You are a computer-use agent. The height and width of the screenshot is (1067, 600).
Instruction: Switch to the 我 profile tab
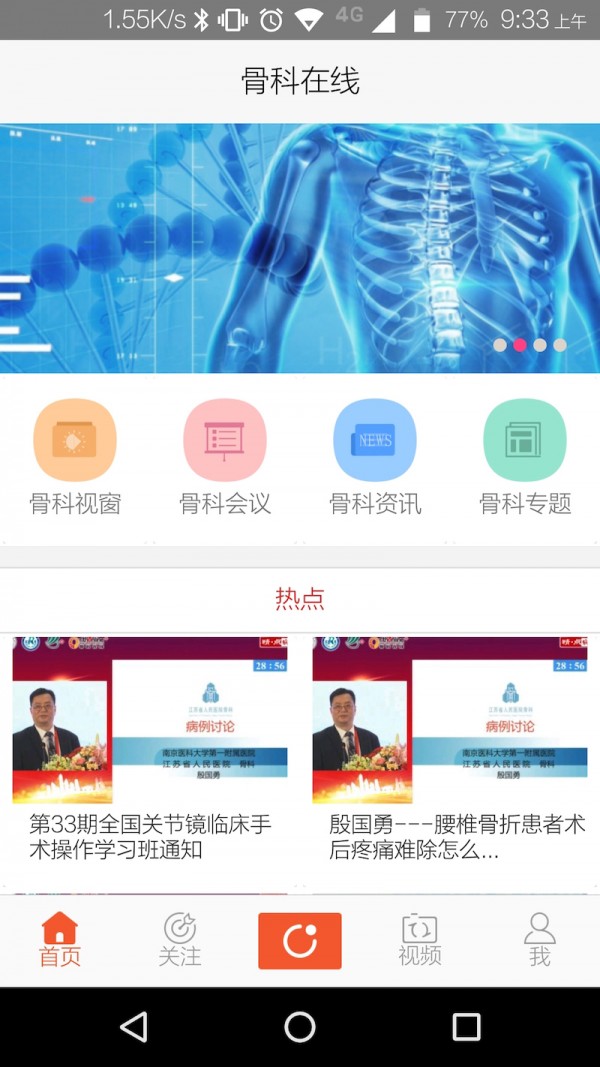[x=540, y=940]
